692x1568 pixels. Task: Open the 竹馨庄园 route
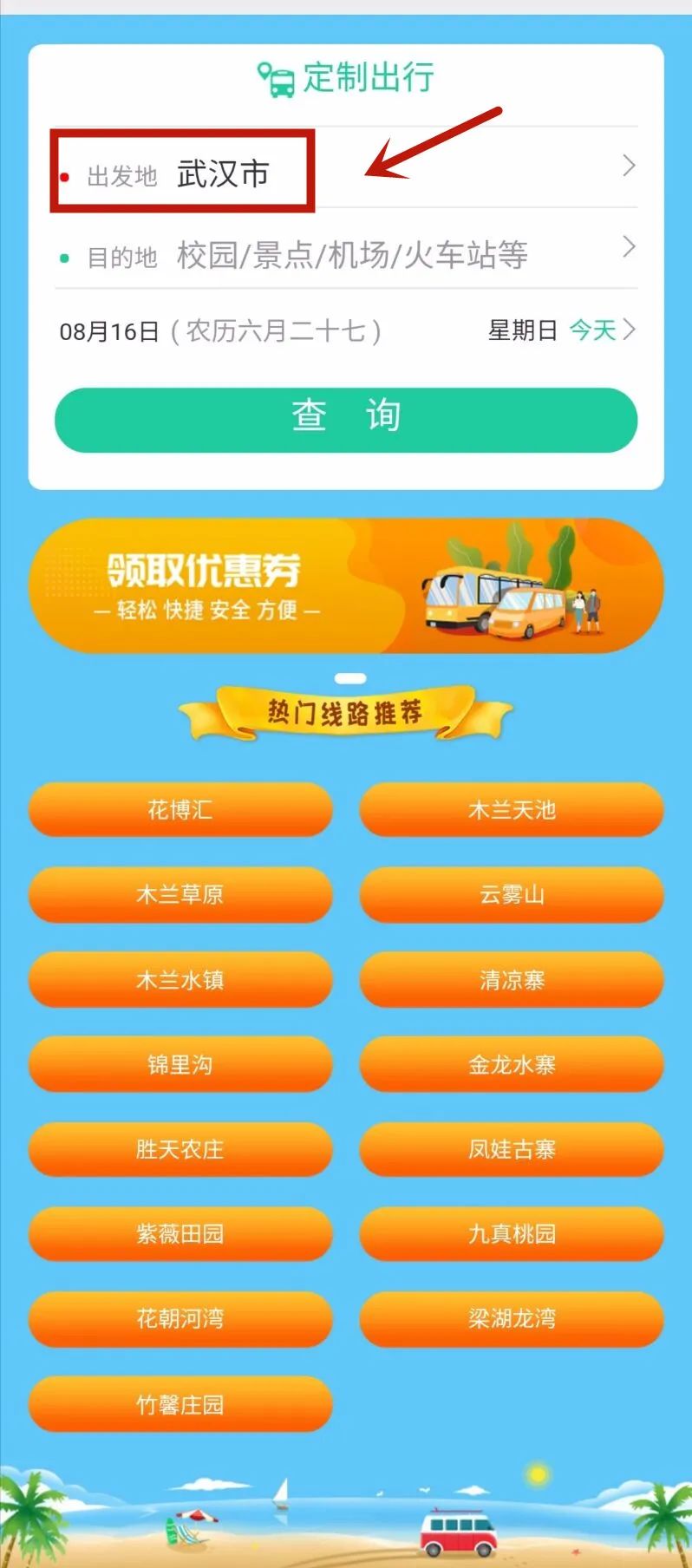pos(180,1402)
